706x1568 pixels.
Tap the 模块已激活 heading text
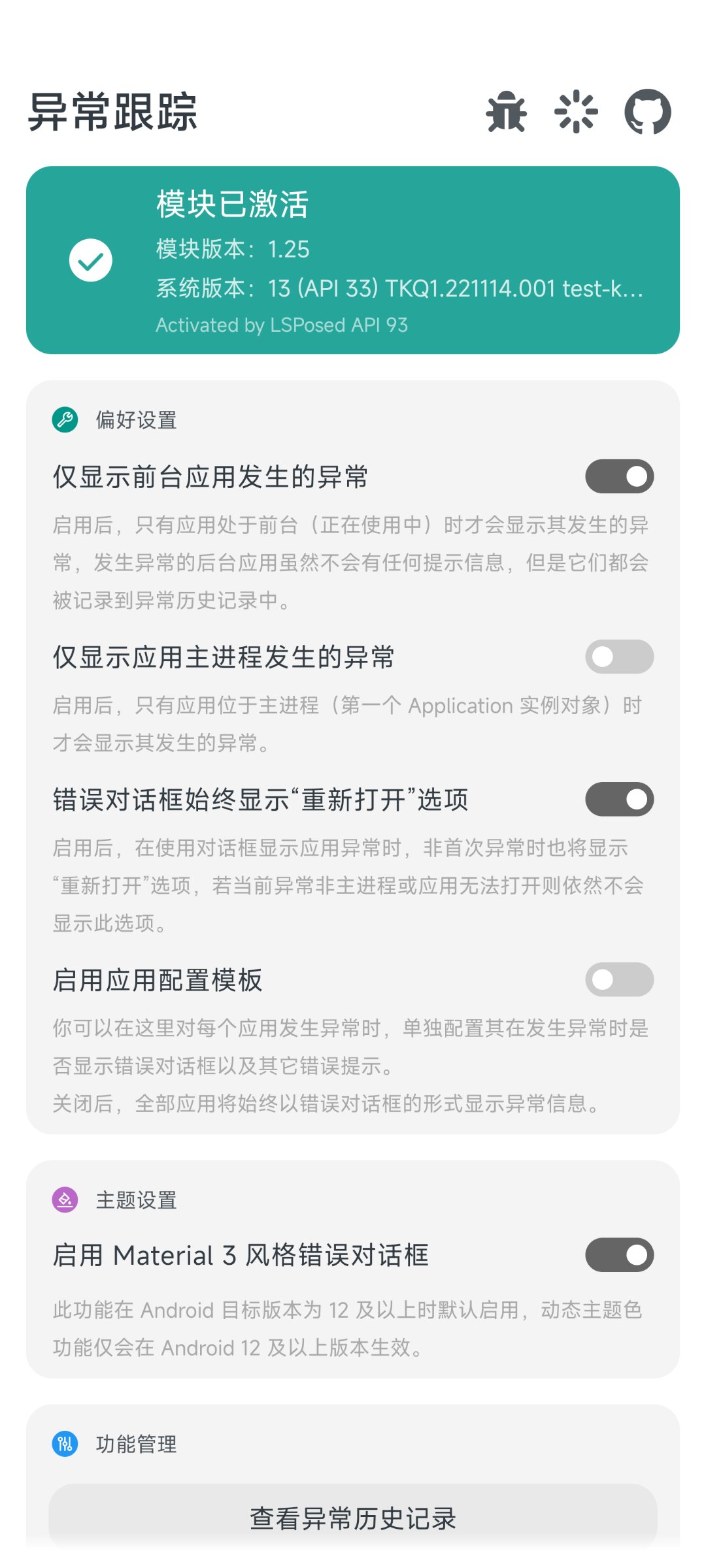[x=233, y=204]
